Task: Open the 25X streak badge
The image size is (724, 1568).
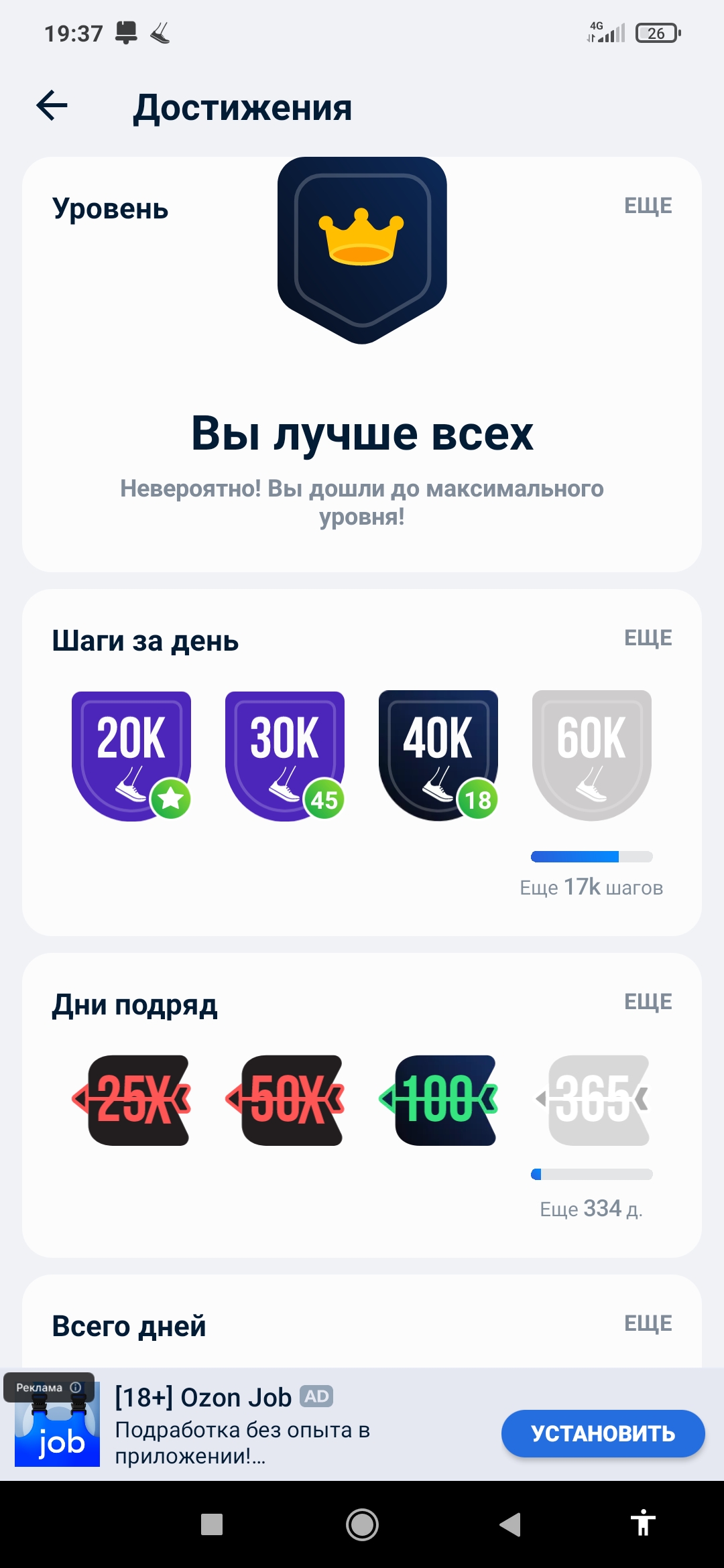Action: (x=132, y=1100)
